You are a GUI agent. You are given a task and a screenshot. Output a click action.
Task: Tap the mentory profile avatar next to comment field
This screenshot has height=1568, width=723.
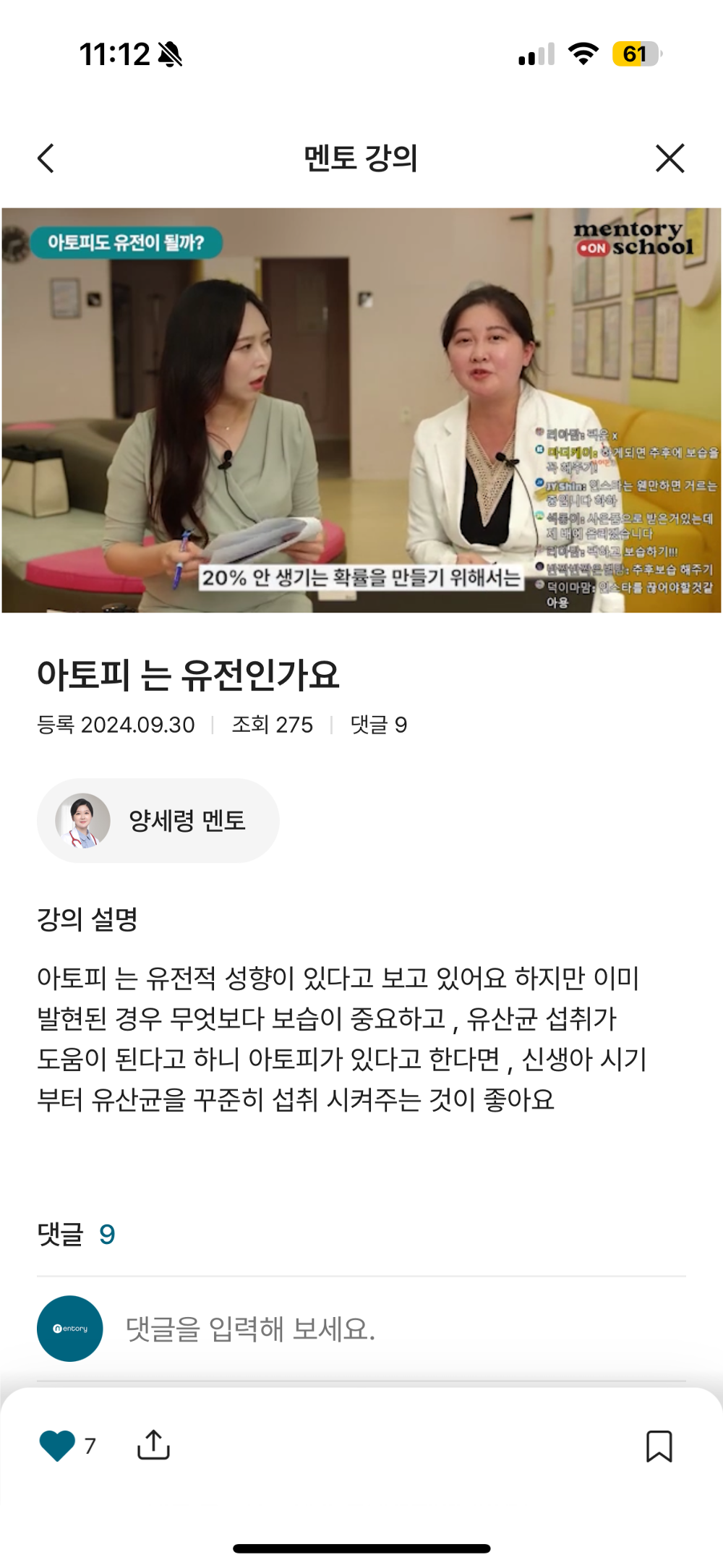69,1327
